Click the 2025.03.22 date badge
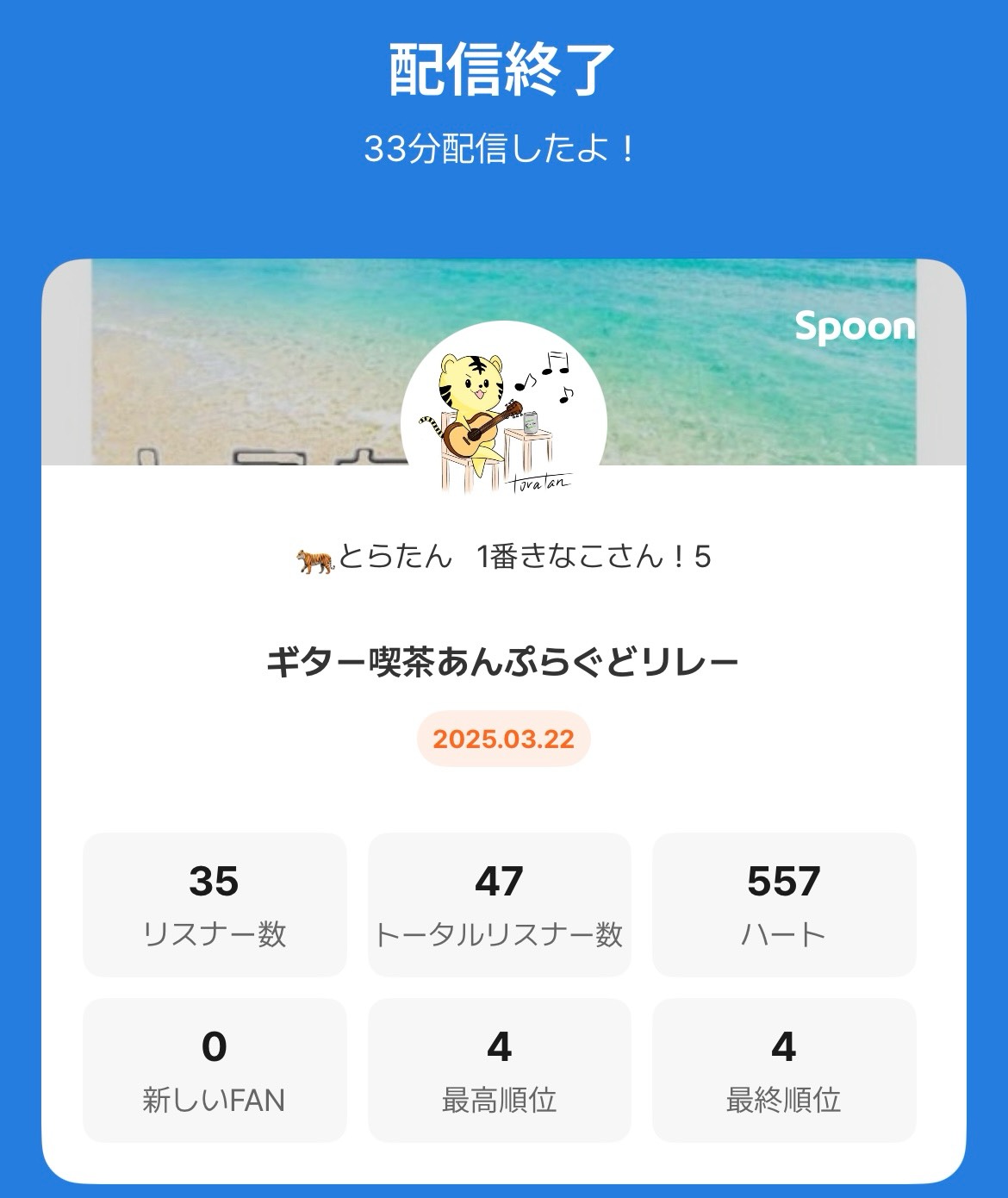The width and height of the screenshot is (1008, 1198). (x=502, y=739)
